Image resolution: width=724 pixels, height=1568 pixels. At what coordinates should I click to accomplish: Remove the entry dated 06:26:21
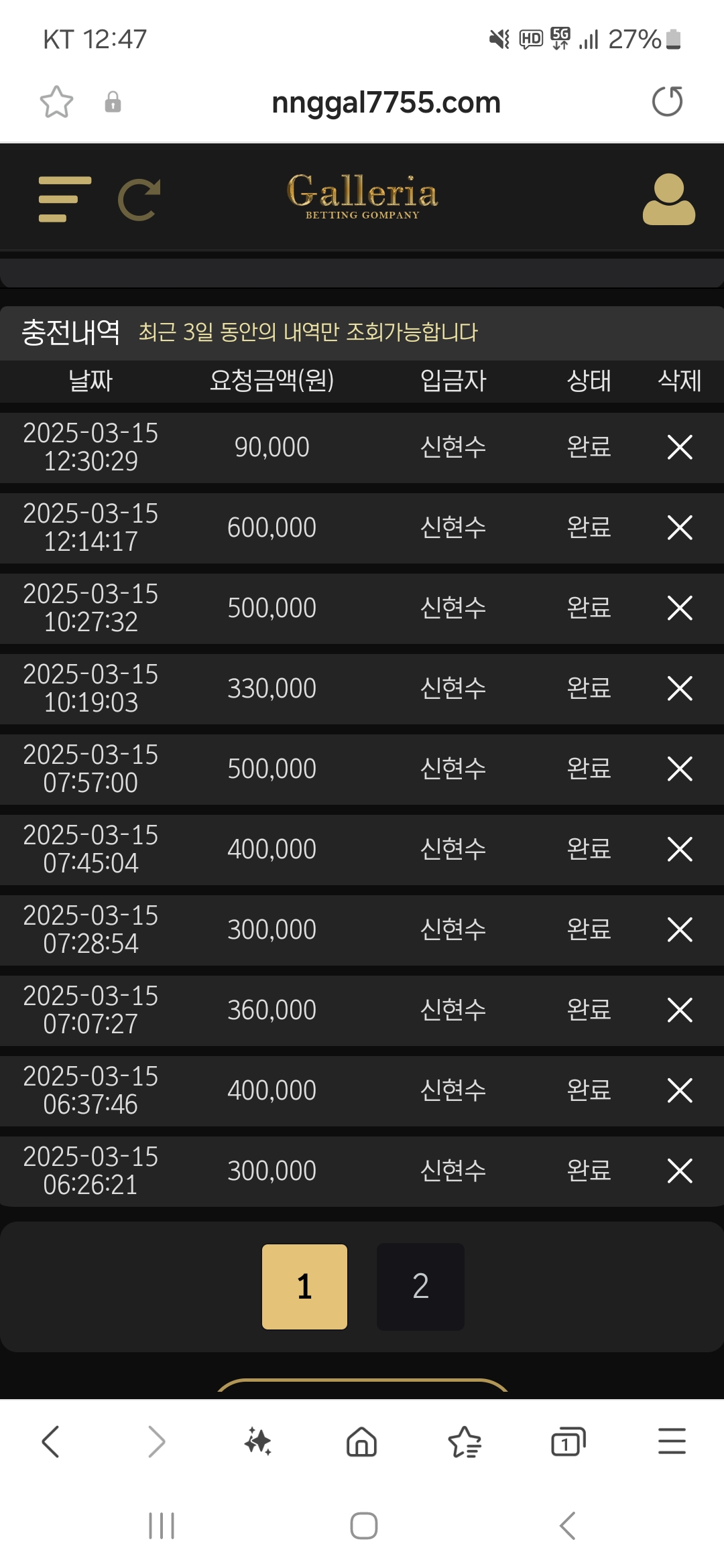680,1171
